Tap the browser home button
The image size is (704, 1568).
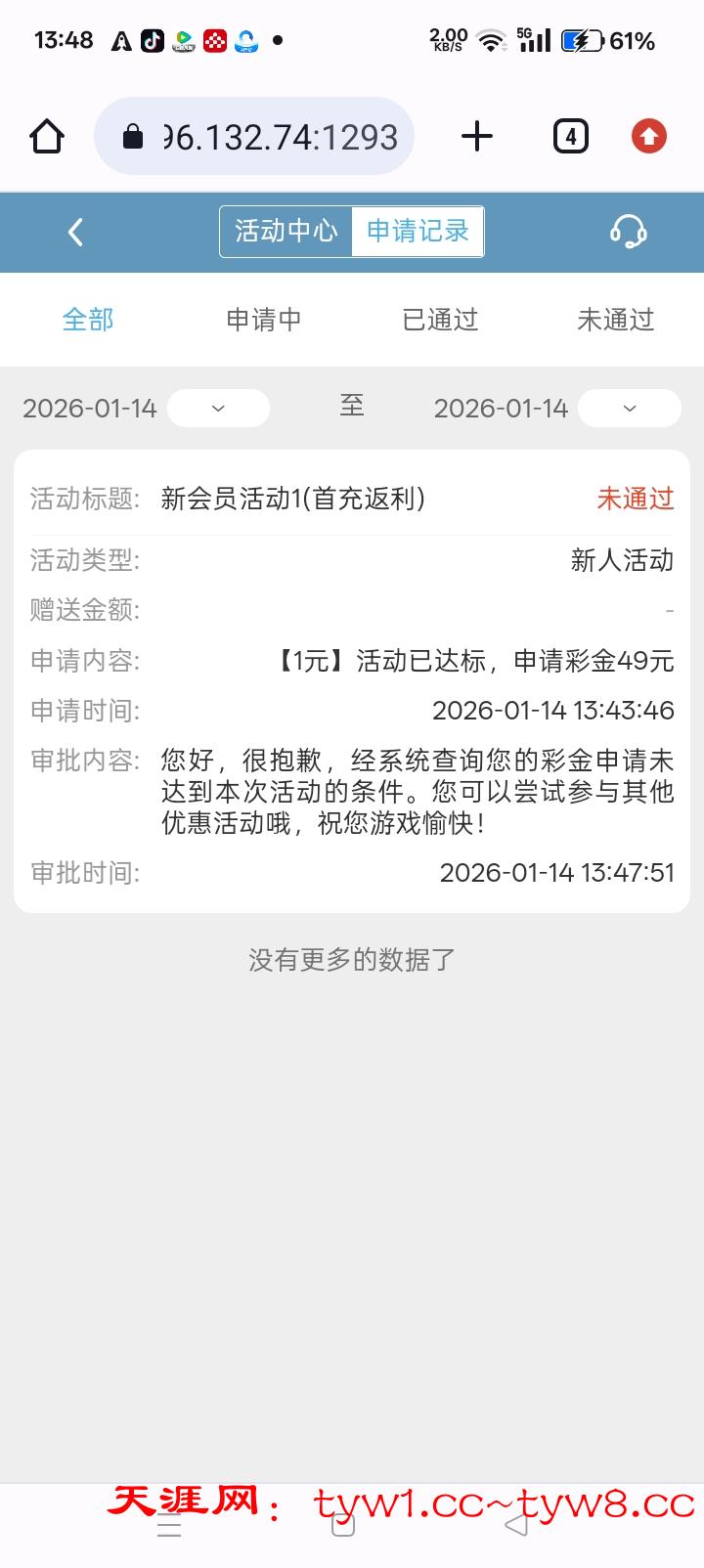click(x=47, y=137)
